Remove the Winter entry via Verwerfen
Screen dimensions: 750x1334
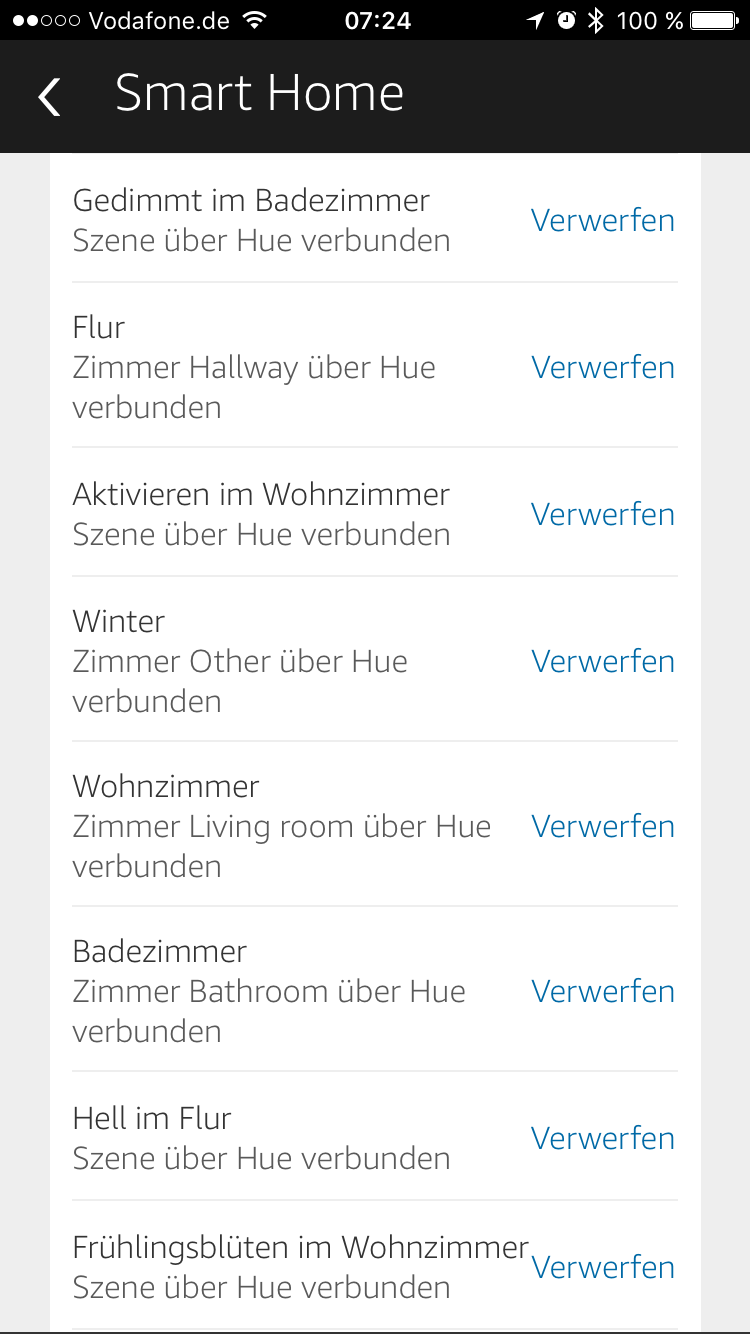point(603,661)
